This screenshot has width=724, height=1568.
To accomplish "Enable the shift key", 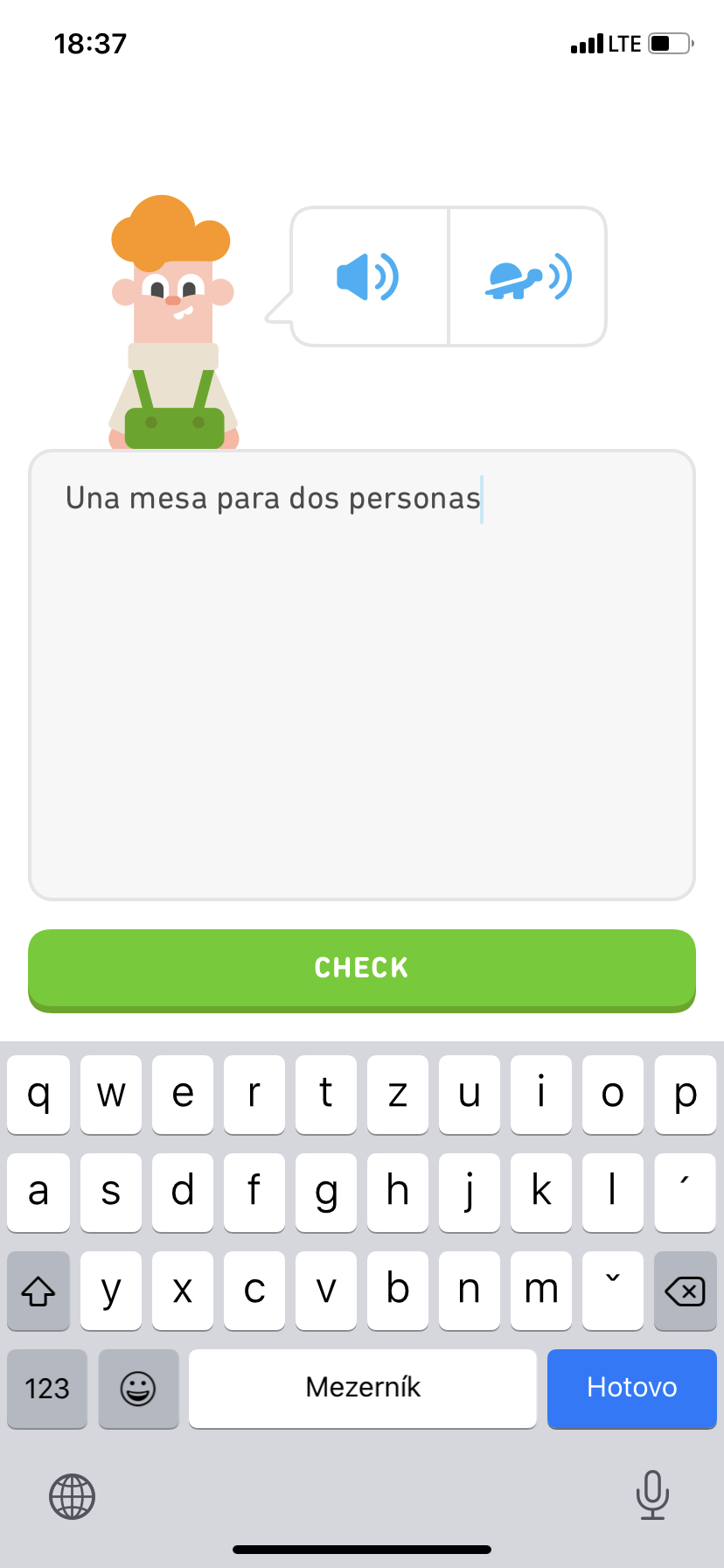I will [38, 1291].
